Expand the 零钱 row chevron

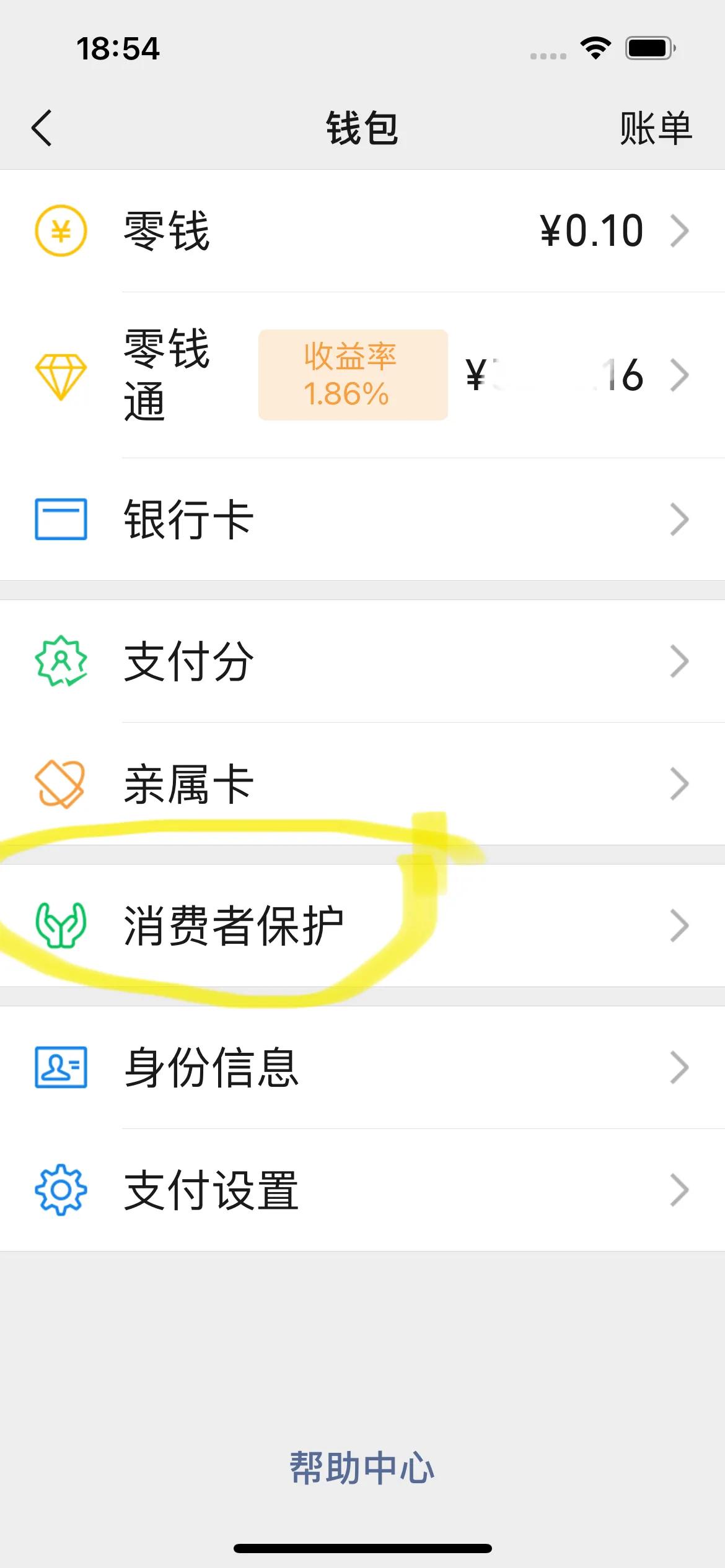pos(682,230)
